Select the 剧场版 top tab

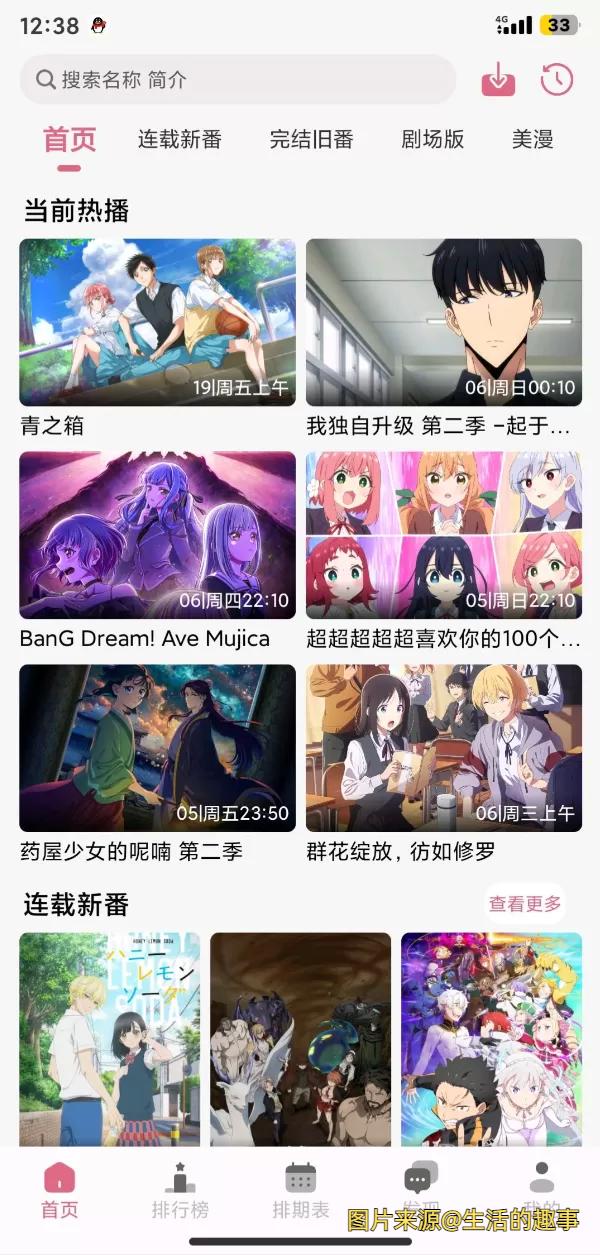pos(433,140)
